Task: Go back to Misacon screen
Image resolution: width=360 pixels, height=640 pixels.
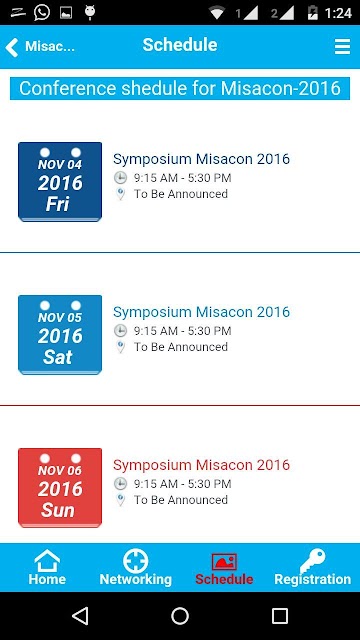Action: pyautogui.click(x=40, y=47)
